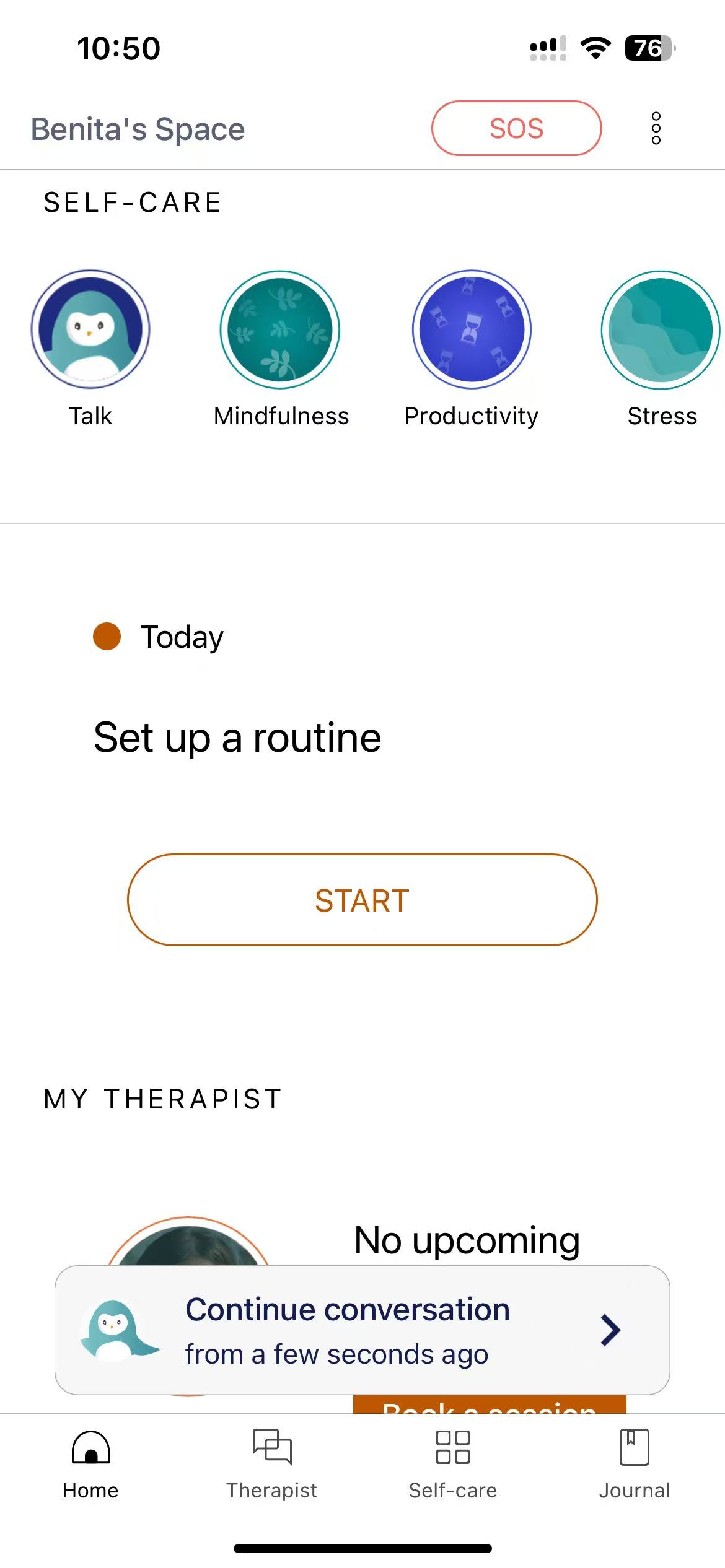Select the Mindfulness category
The height and width of the screenshot is (1568, 725).
[280, 330]
